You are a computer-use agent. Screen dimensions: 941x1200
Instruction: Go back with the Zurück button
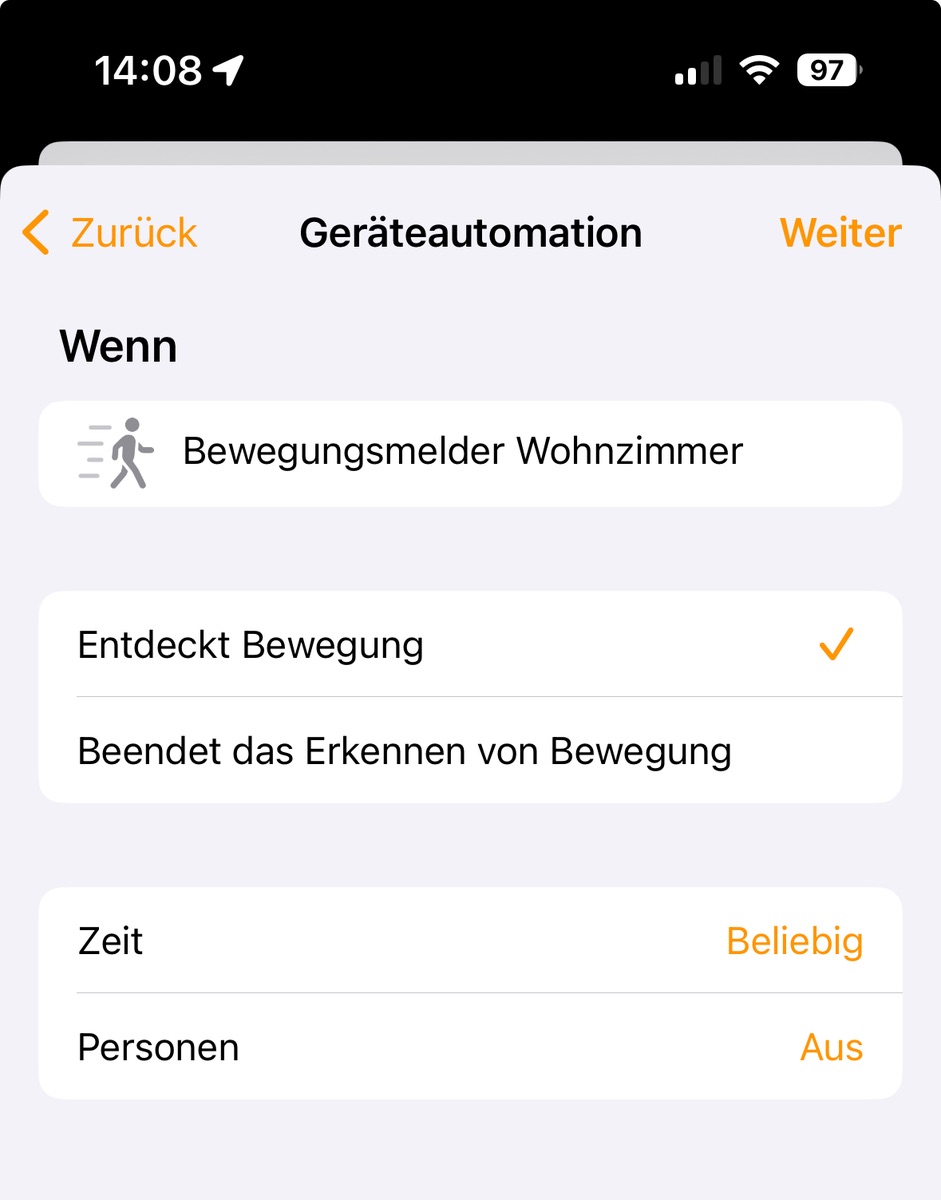pyautogui.click(x=110, y=233)
